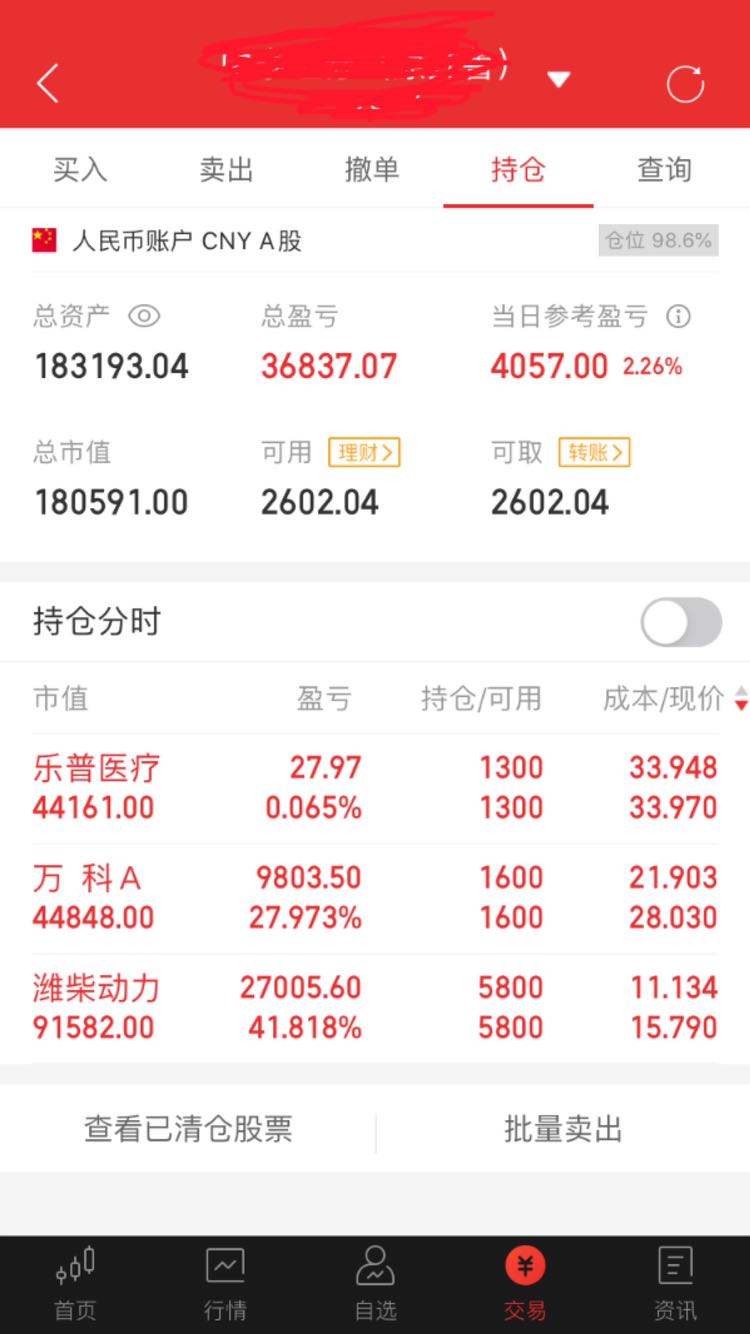Switch to the 买入 tab
The image size is (750, 1334).
coord(79,169)
